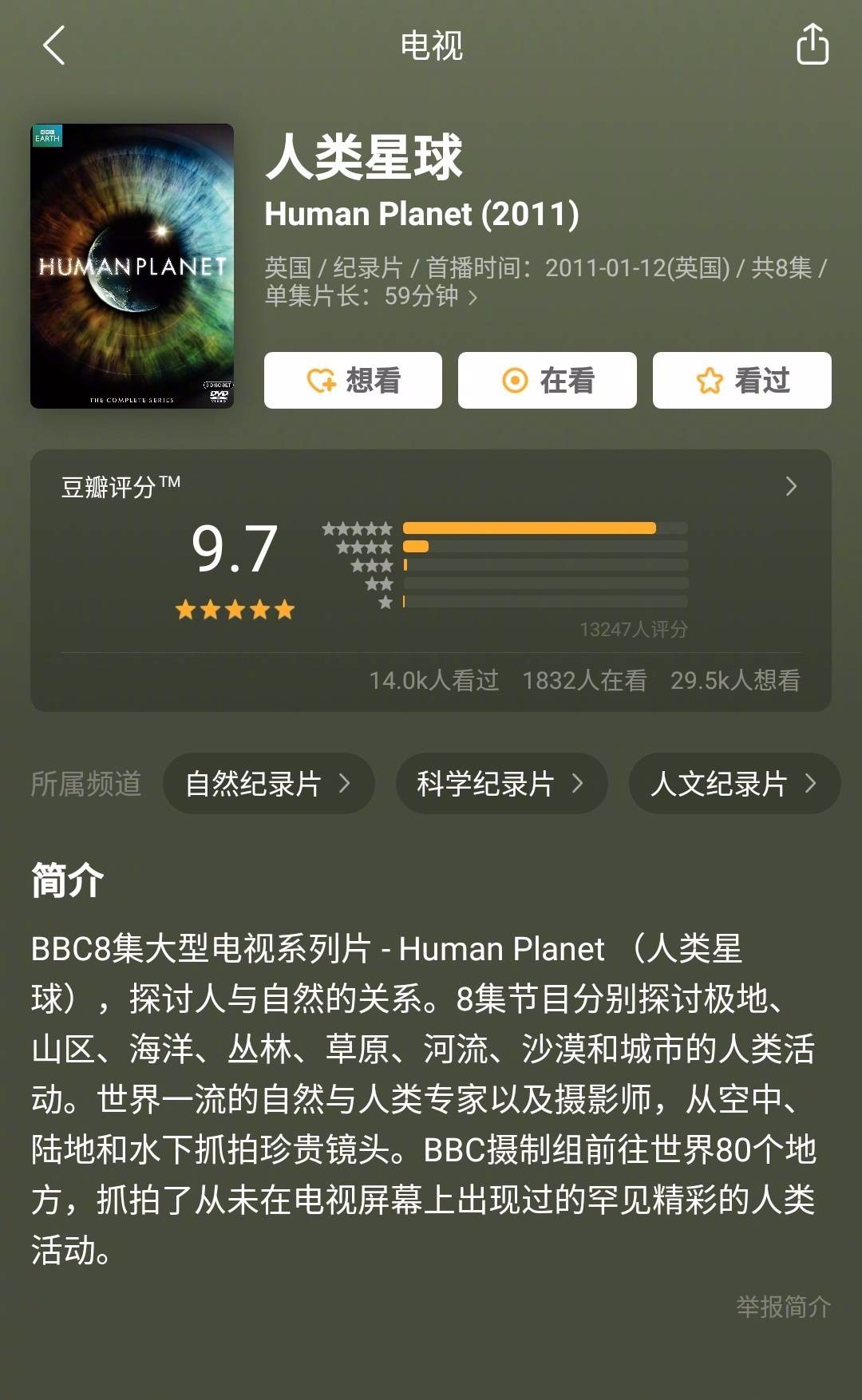Share this Human Planet page
Image resolution: width=862 pixels, height=1400 pixels.
tap(813, 44)
